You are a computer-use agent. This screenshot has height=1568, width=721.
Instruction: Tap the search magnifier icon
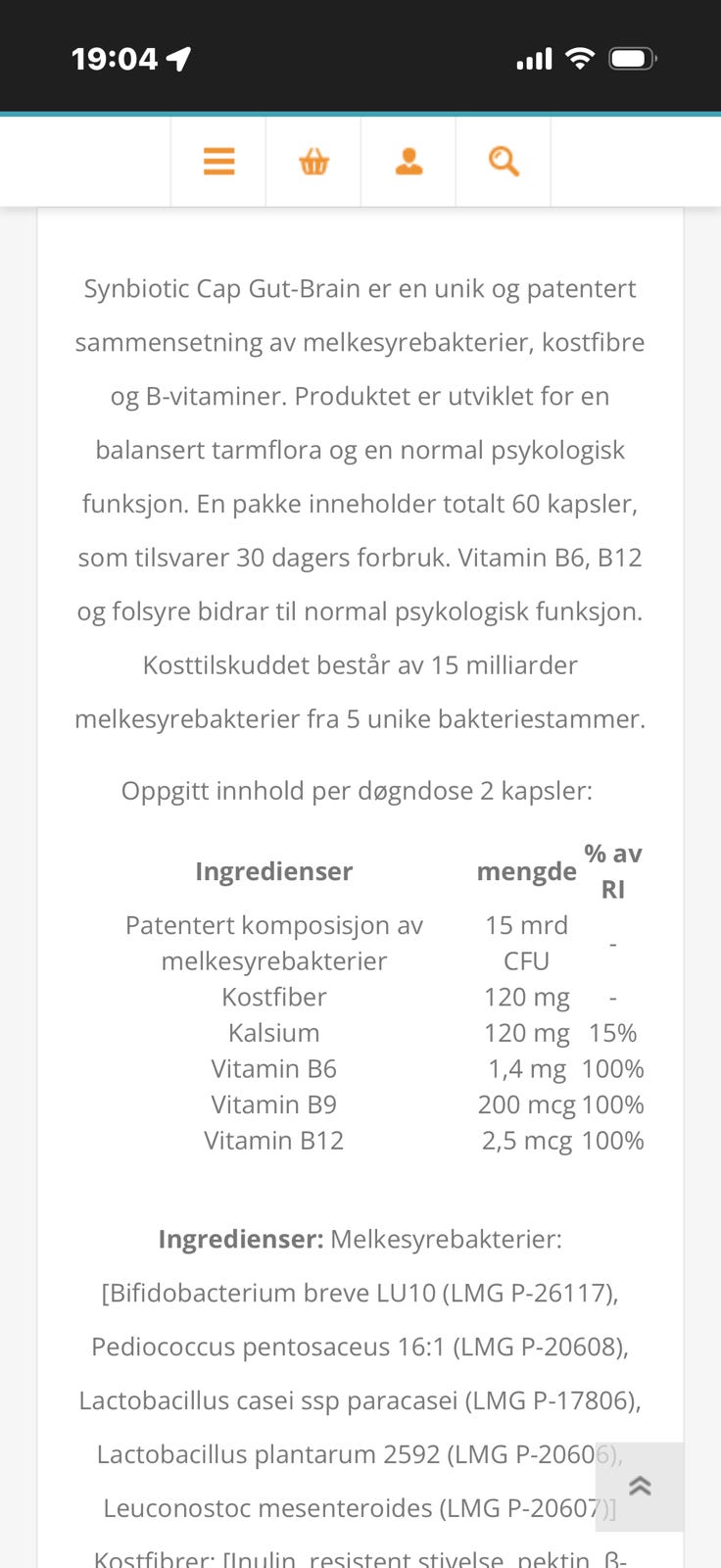(x=504, y=161)
